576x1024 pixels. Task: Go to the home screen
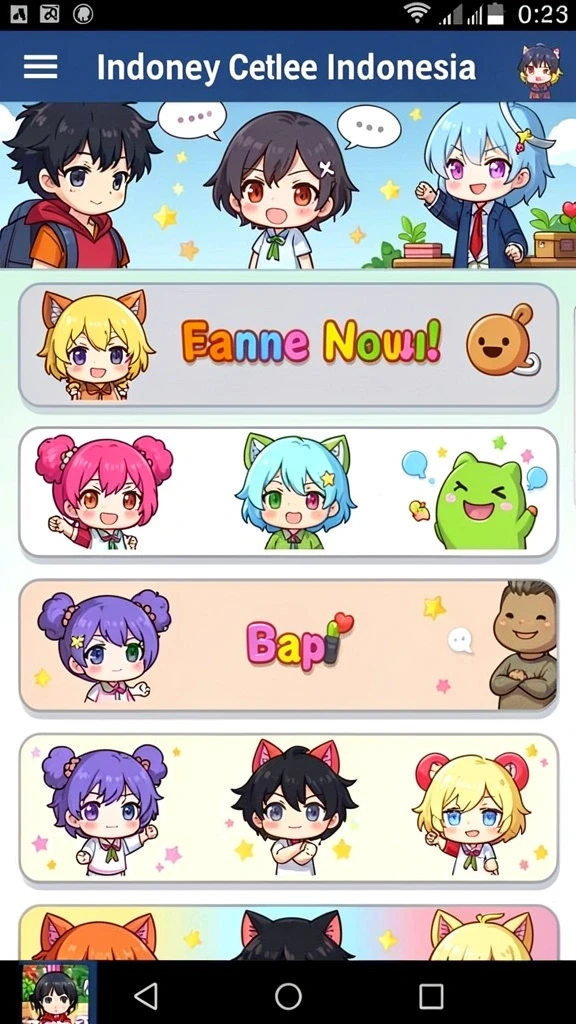288,996
